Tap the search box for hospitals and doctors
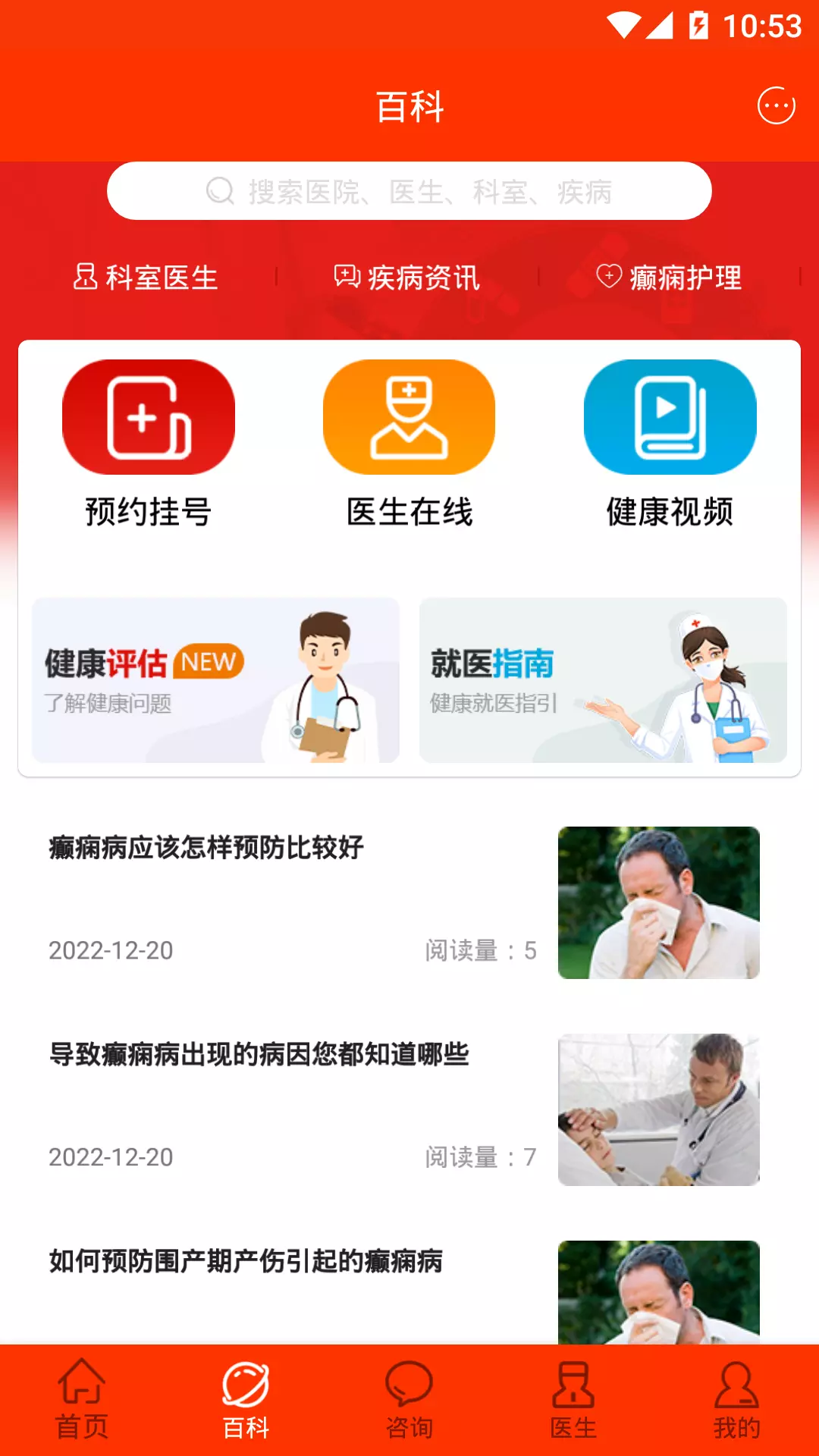The height and width of the screenshot is (1456, 819). (x=409, y=191)
